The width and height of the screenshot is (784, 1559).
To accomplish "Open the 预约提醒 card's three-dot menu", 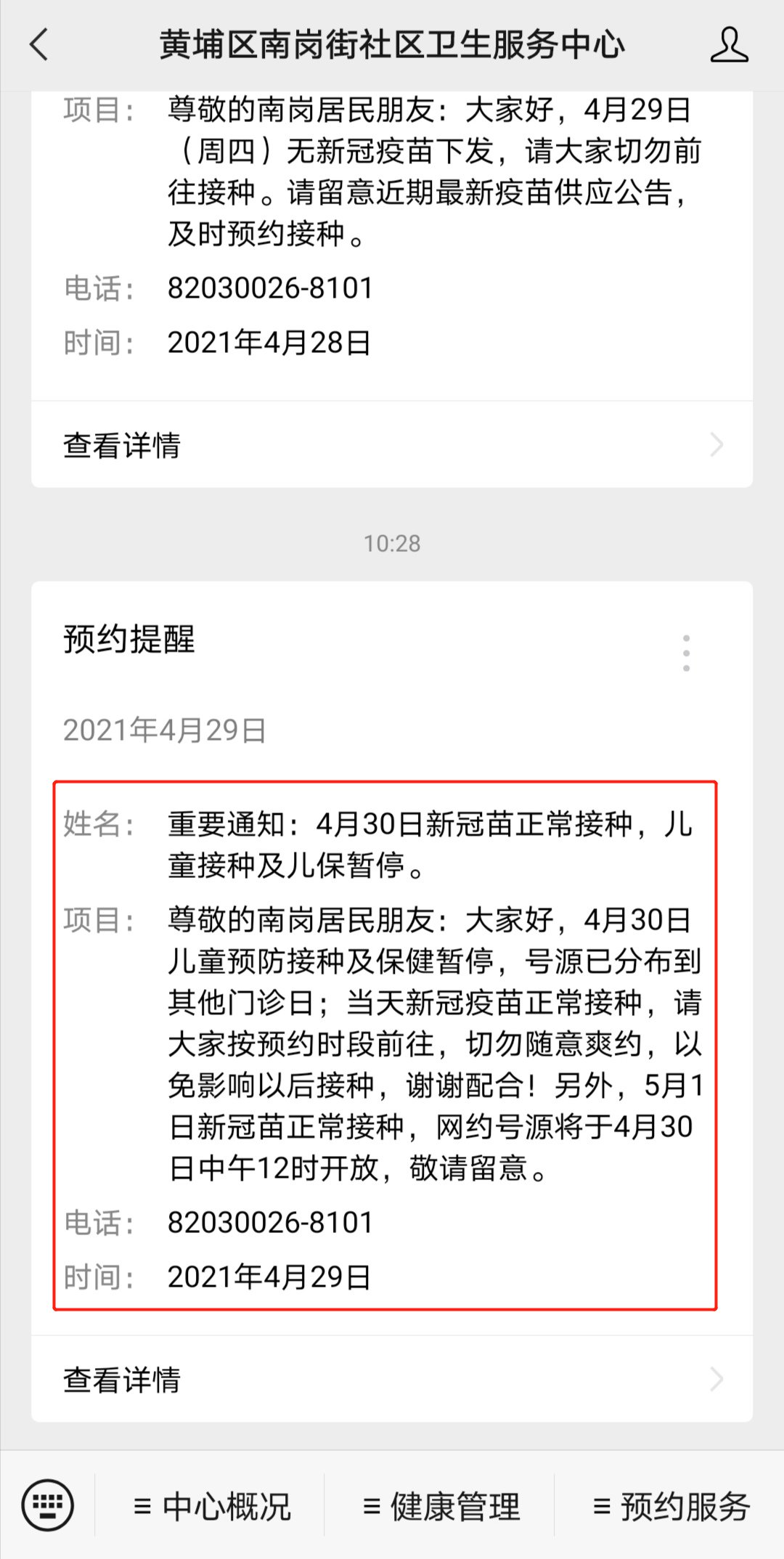I will 686,652.
